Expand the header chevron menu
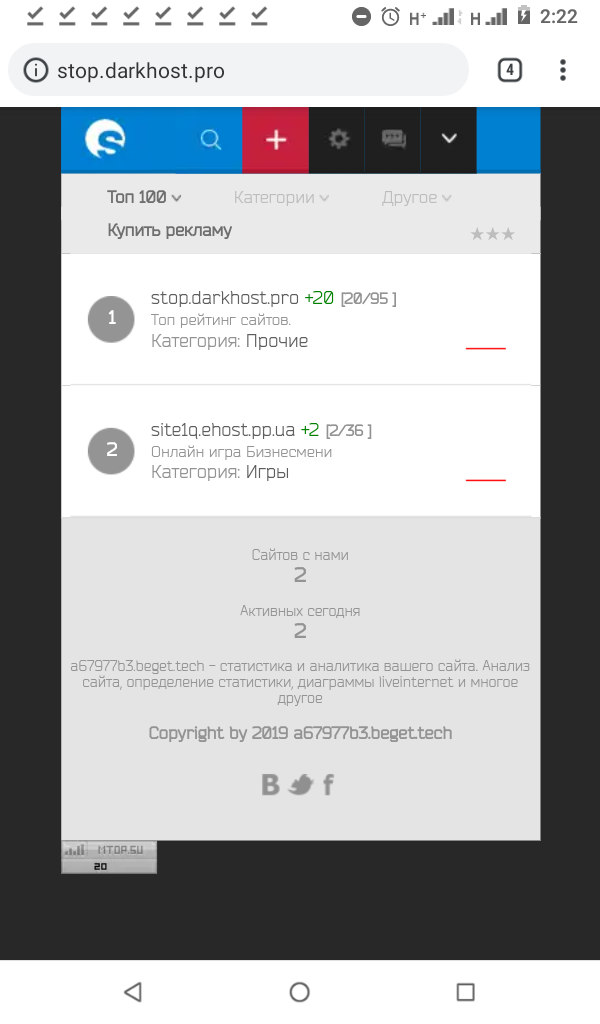600x1024 pixels. click(x=449, y=140)
